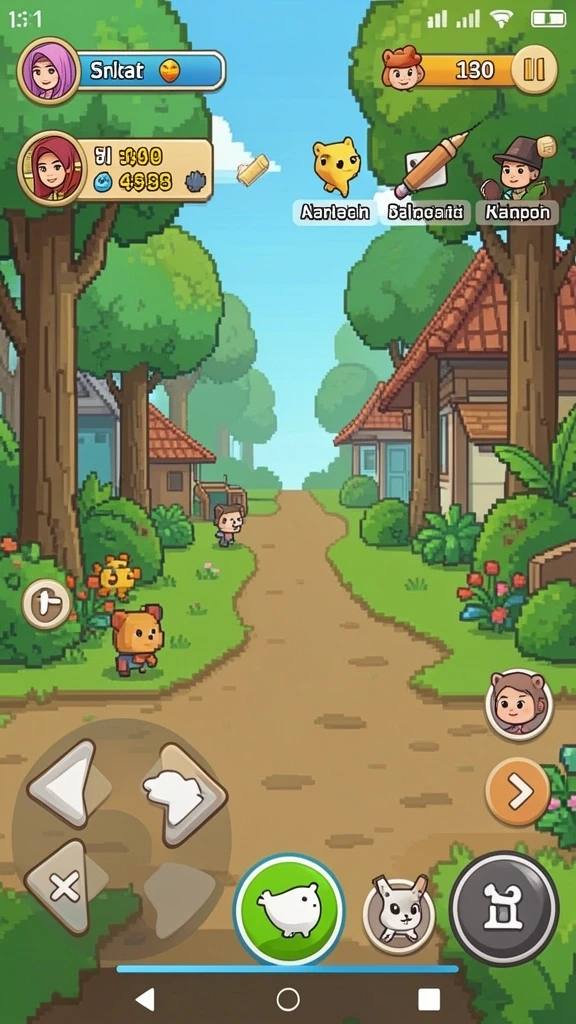Open the Kanpon character with the hat

(520, 168)
